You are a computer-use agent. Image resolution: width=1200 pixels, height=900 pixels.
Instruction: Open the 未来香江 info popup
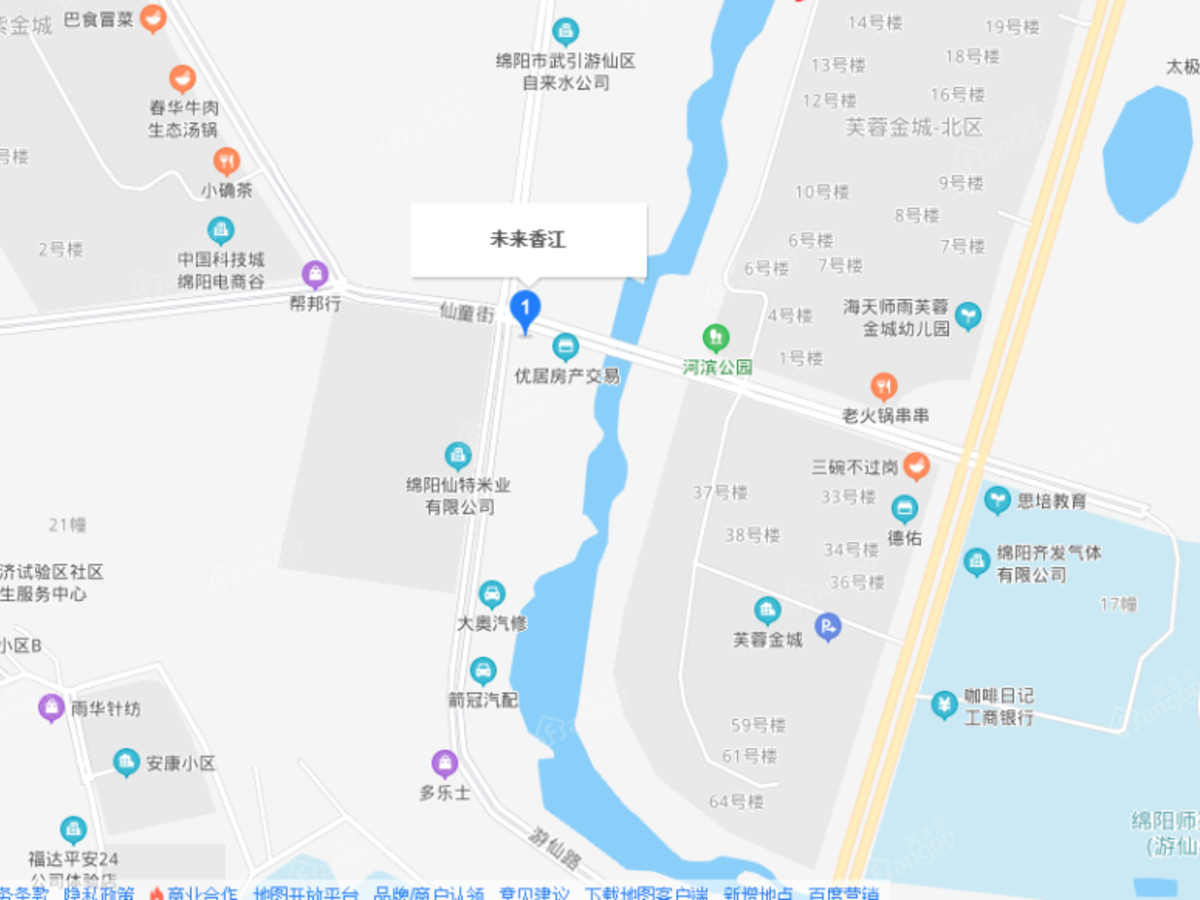[x=529, y=240]
